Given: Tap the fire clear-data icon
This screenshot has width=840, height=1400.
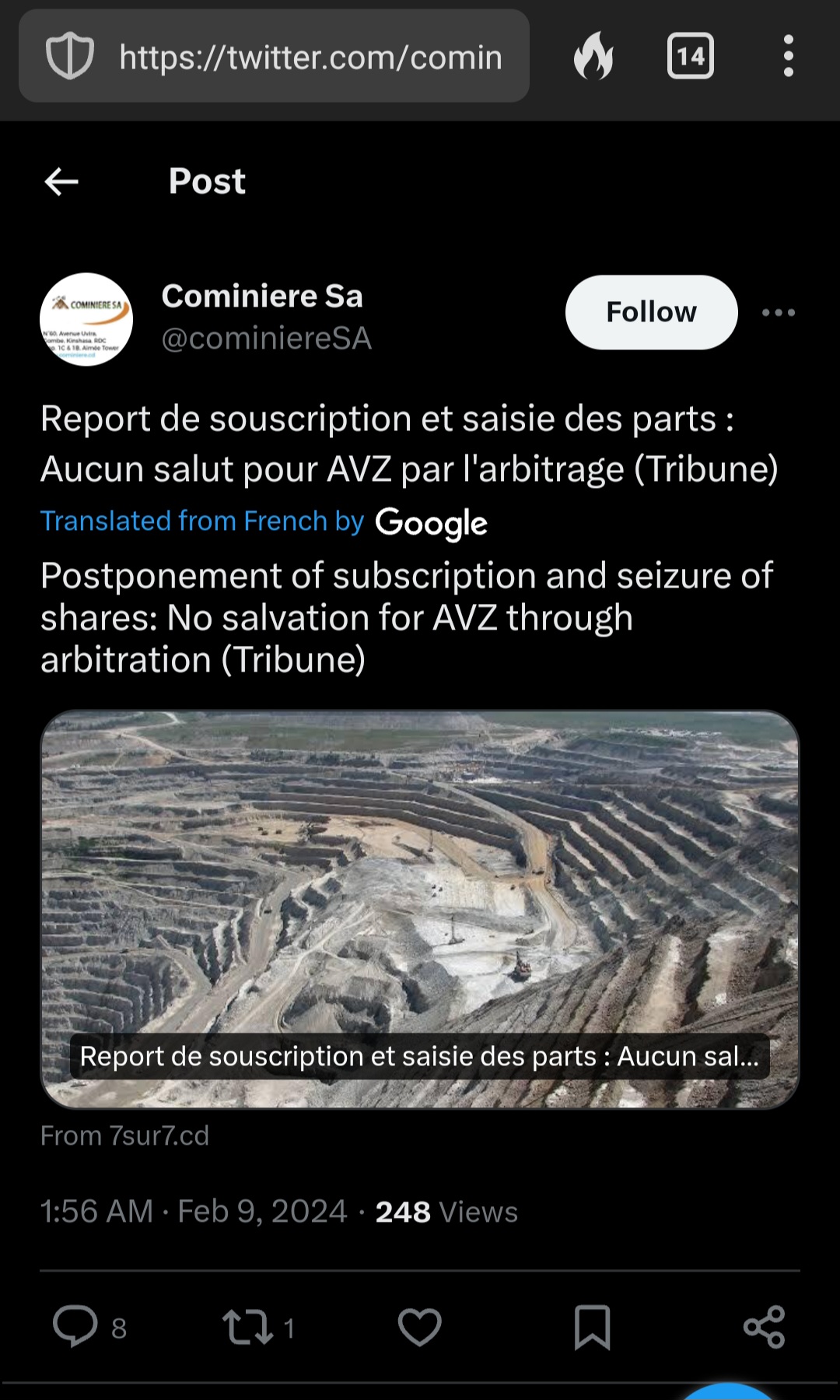Looking at the screenshot, I should tap(593, 57).
